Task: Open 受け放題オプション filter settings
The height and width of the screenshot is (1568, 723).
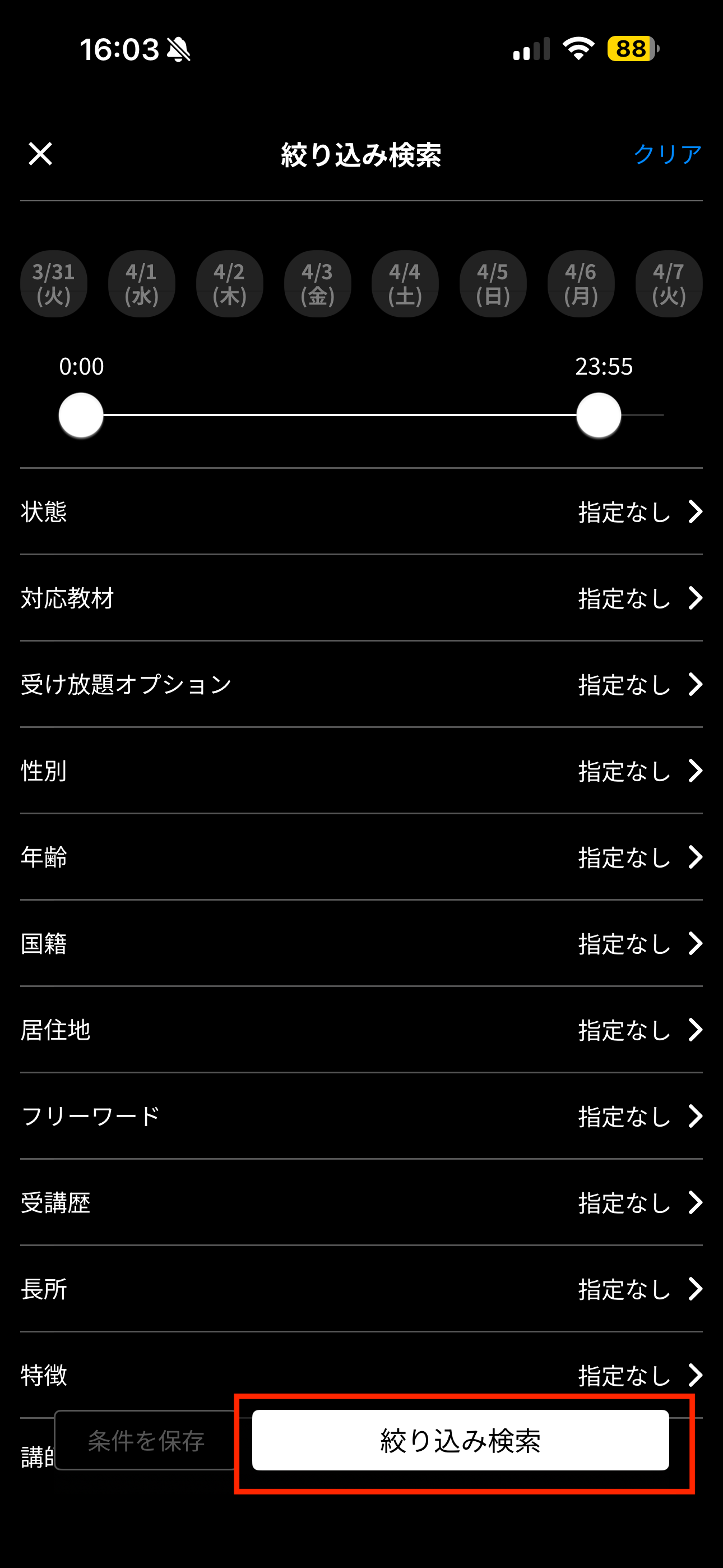Action: pyautogui.click(x=361, y=685)
